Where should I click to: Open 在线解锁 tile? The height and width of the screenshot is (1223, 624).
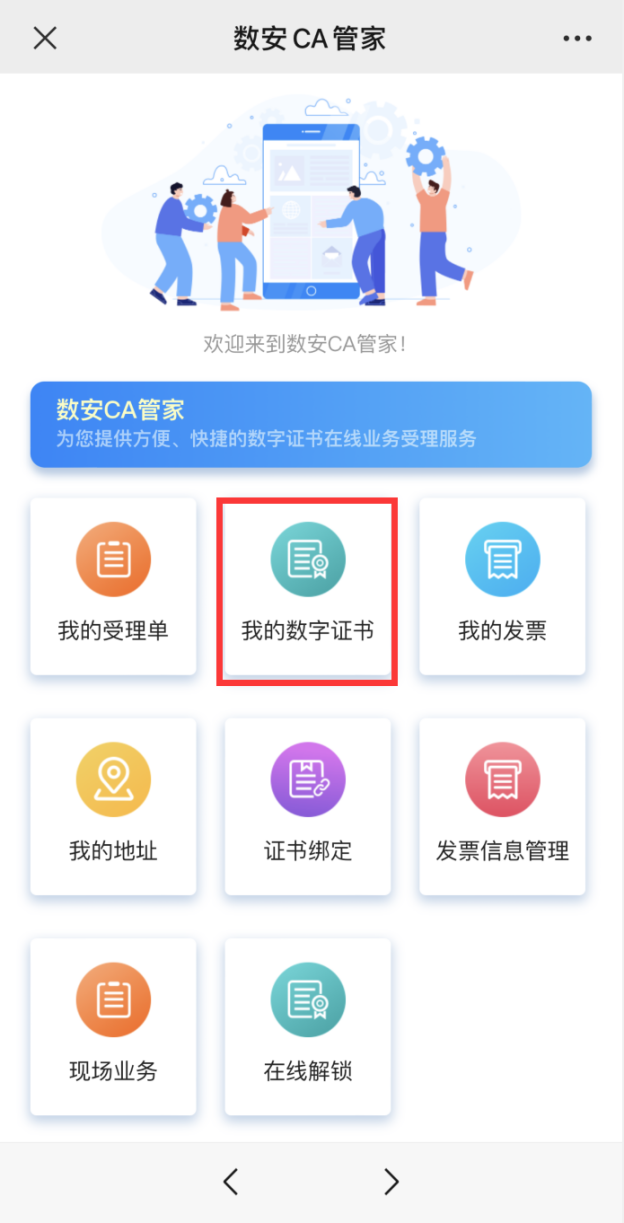(x=307, y=1026)
